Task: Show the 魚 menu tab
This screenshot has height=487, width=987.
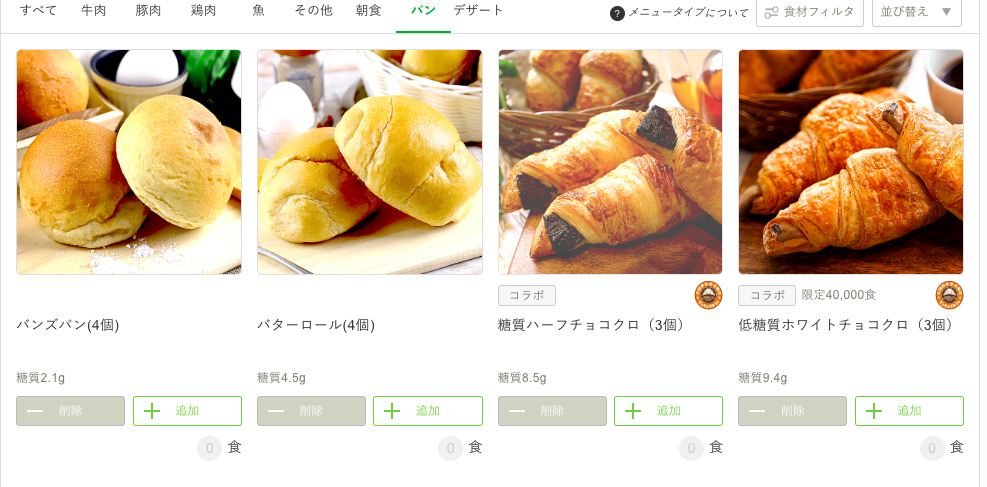Action: (x=258, y=11)
